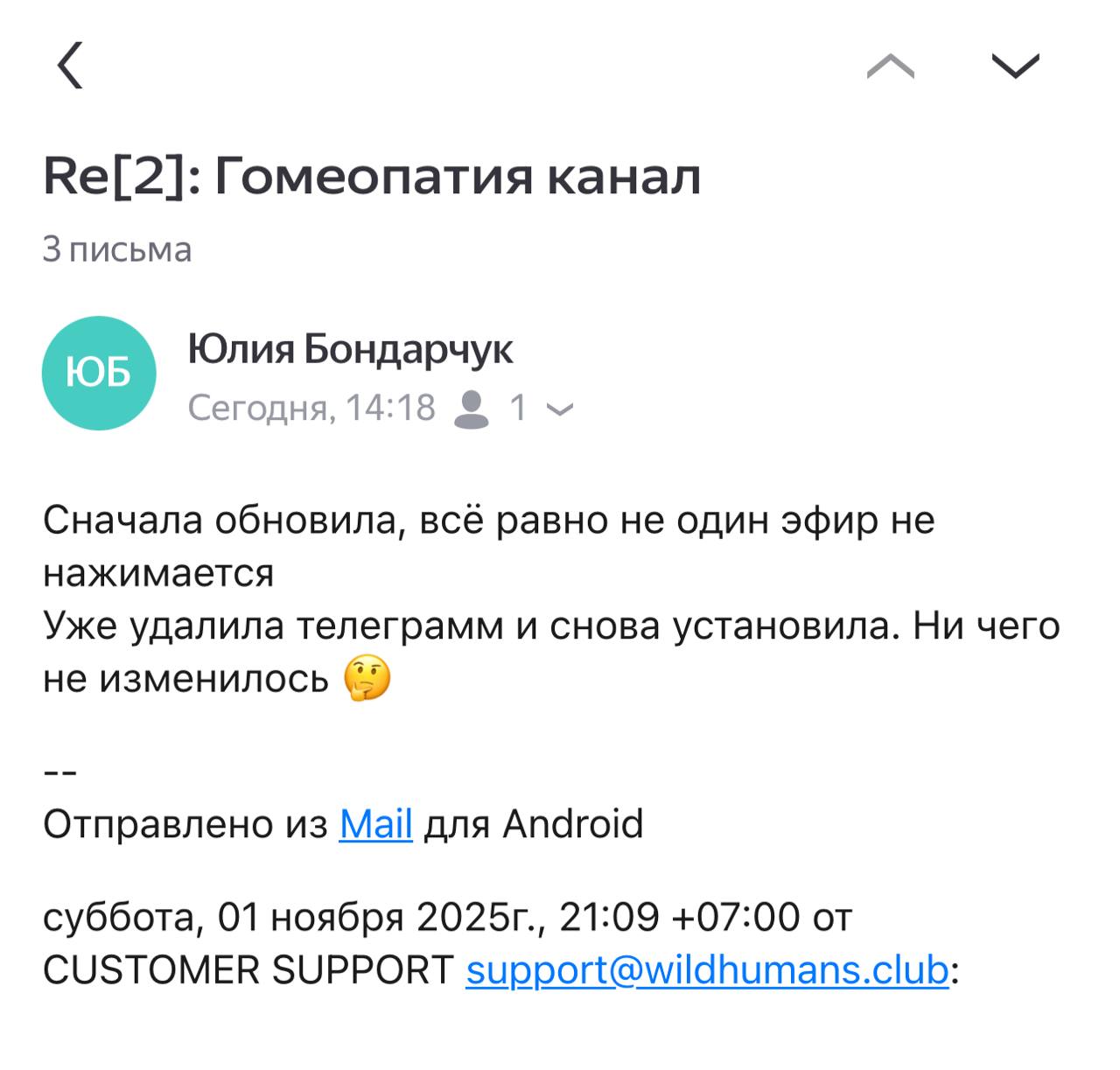Expand recipient details next to the time

pyautogui.click(x=560, y=409)
